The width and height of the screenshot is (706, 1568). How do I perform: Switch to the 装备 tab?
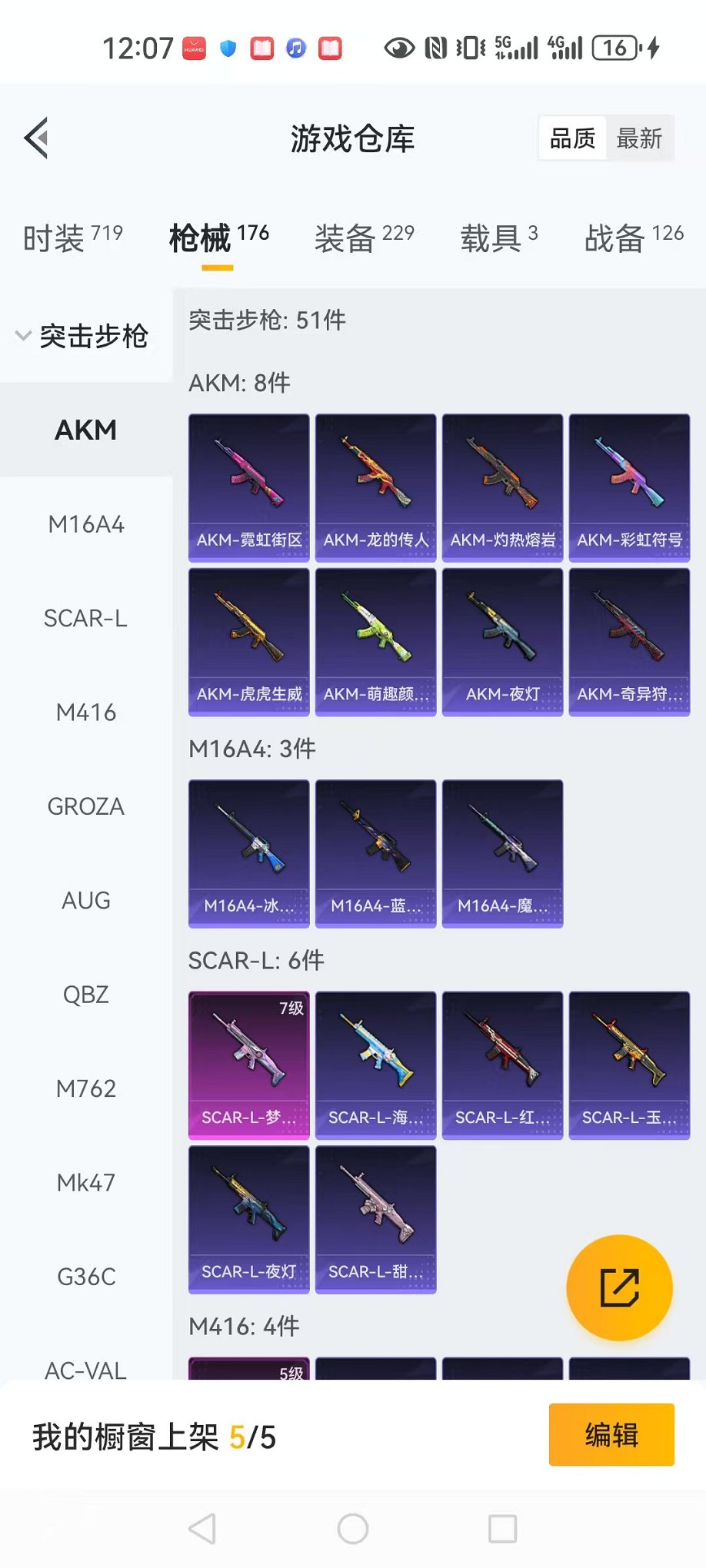[364, 238]
